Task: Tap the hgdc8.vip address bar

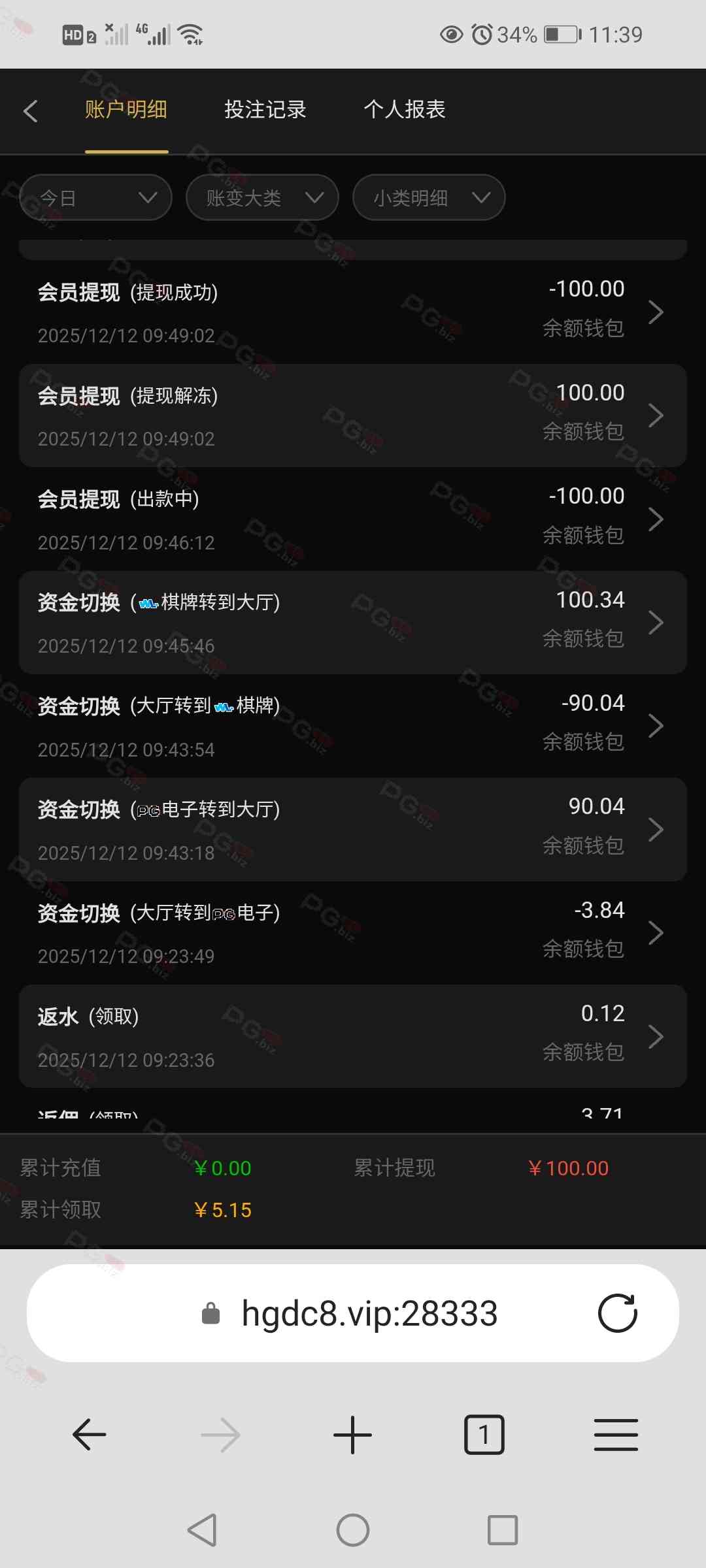Action: point(369,1313)
